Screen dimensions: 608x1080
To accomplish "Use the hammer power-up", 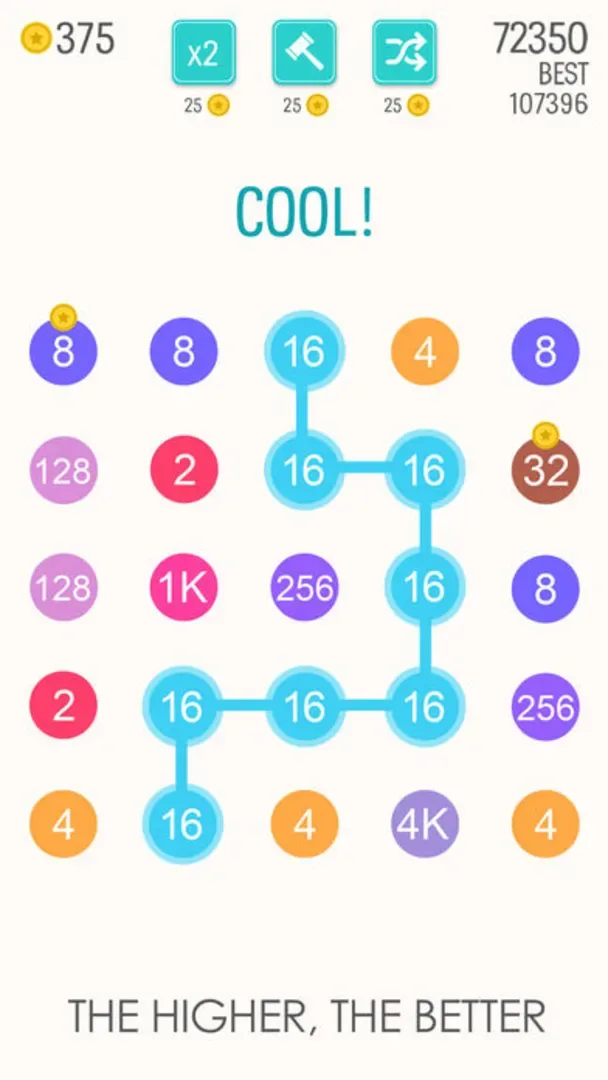I will pyautogui.click(x=304, y=52).
